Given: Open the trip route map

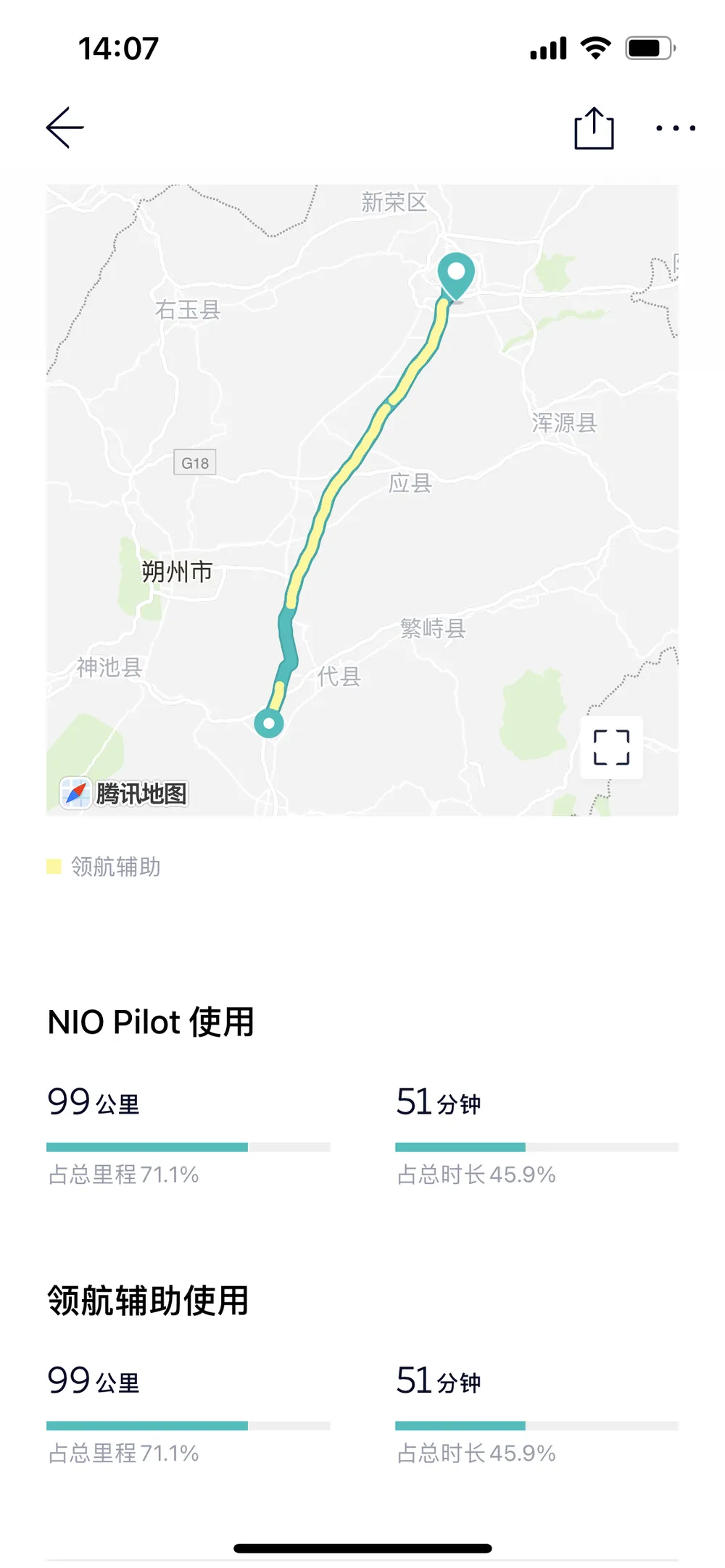Looking at the screenshot, I should [x=362, y=500].
